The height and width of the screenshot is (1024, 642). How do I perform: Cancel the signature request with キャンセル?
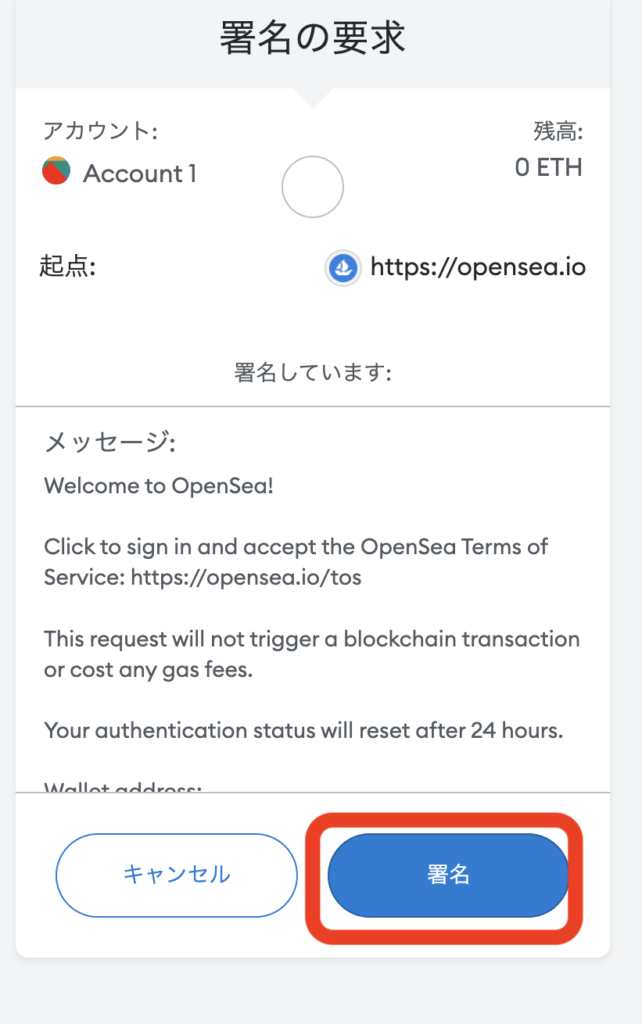[x=176, y=875]
